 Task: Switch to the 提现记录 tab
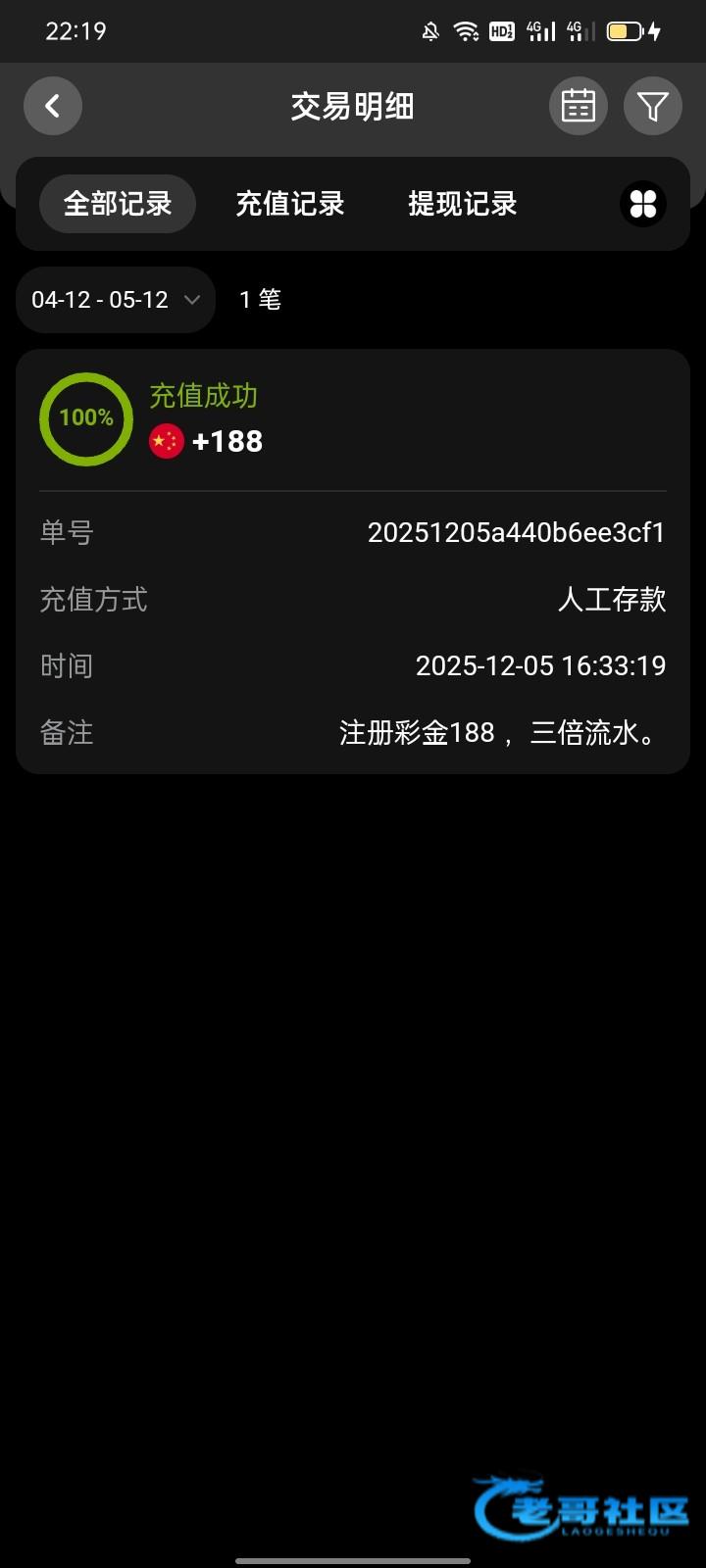click(x=463, y=204)
